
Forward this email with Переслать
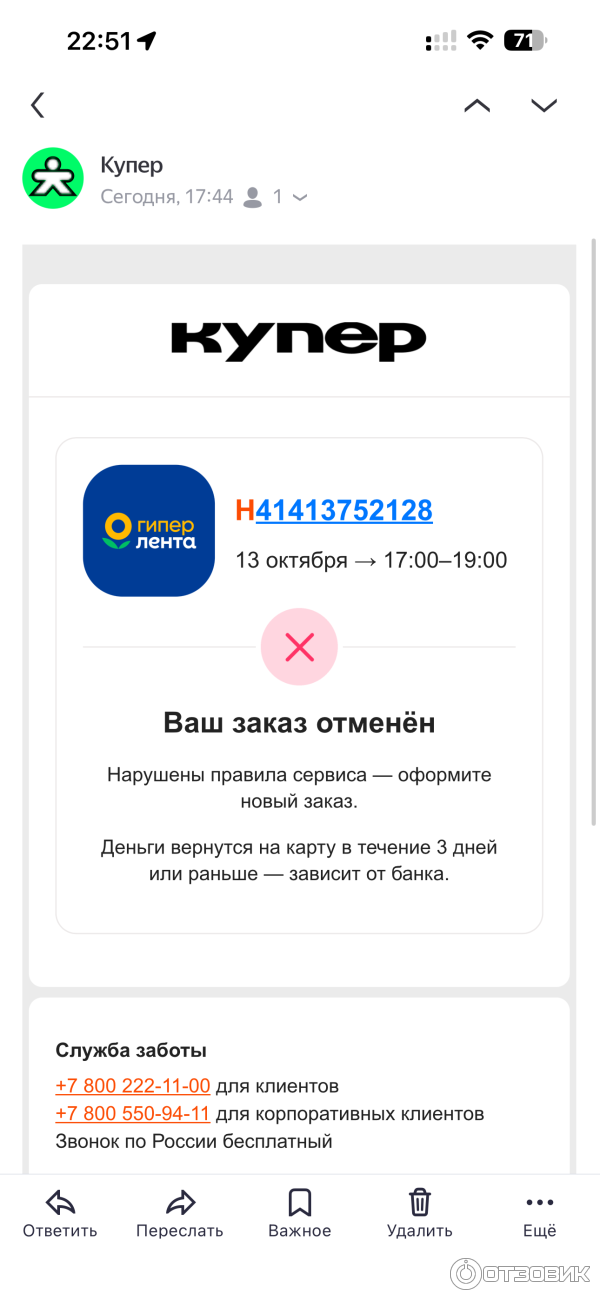[180, 1213]
